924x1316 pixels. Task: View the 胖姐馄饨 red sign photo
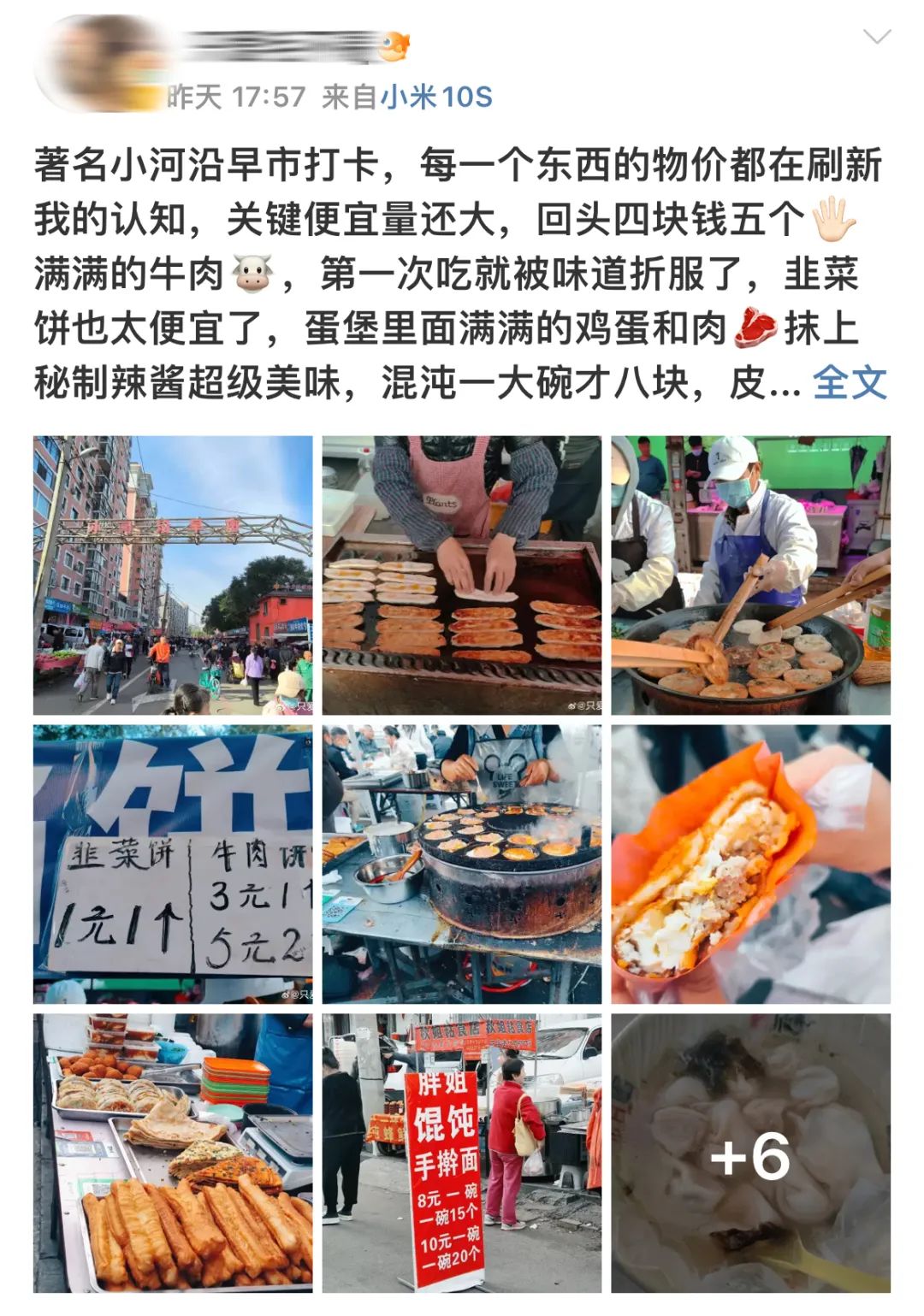[x=461, y=1153]
